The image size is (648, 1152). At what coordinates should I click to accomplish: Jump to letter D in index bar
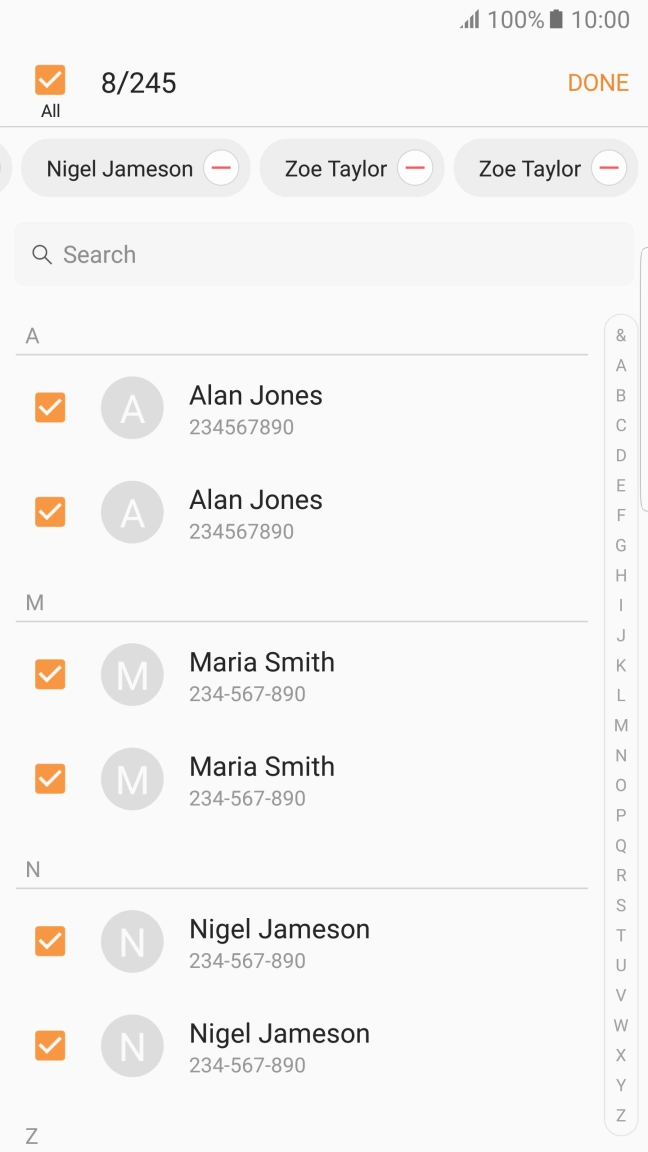pos(621,455)
